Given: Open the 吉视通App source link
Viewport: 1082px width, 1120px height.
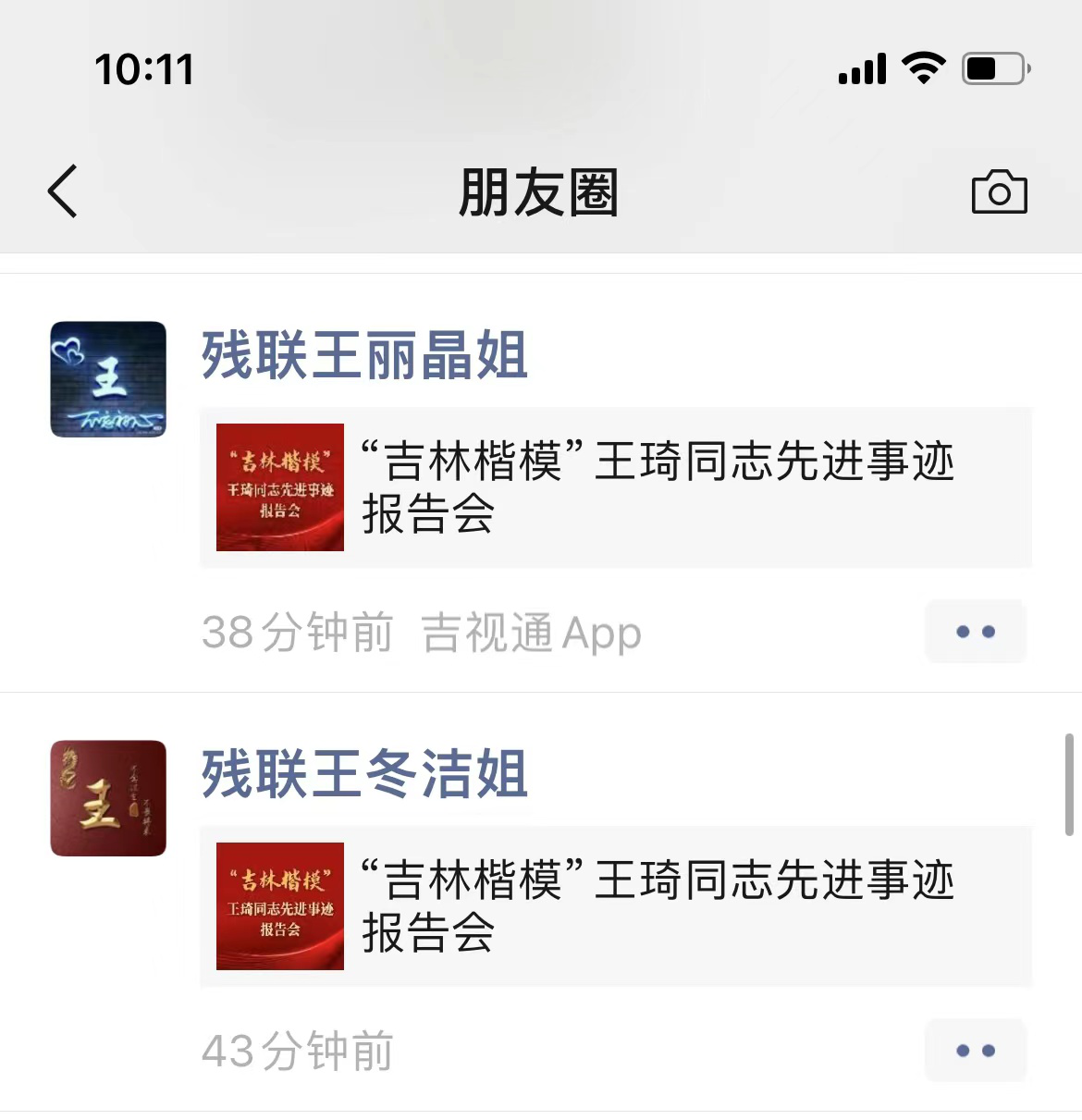Looking at the screenshot, I should [x=531, y=634].
